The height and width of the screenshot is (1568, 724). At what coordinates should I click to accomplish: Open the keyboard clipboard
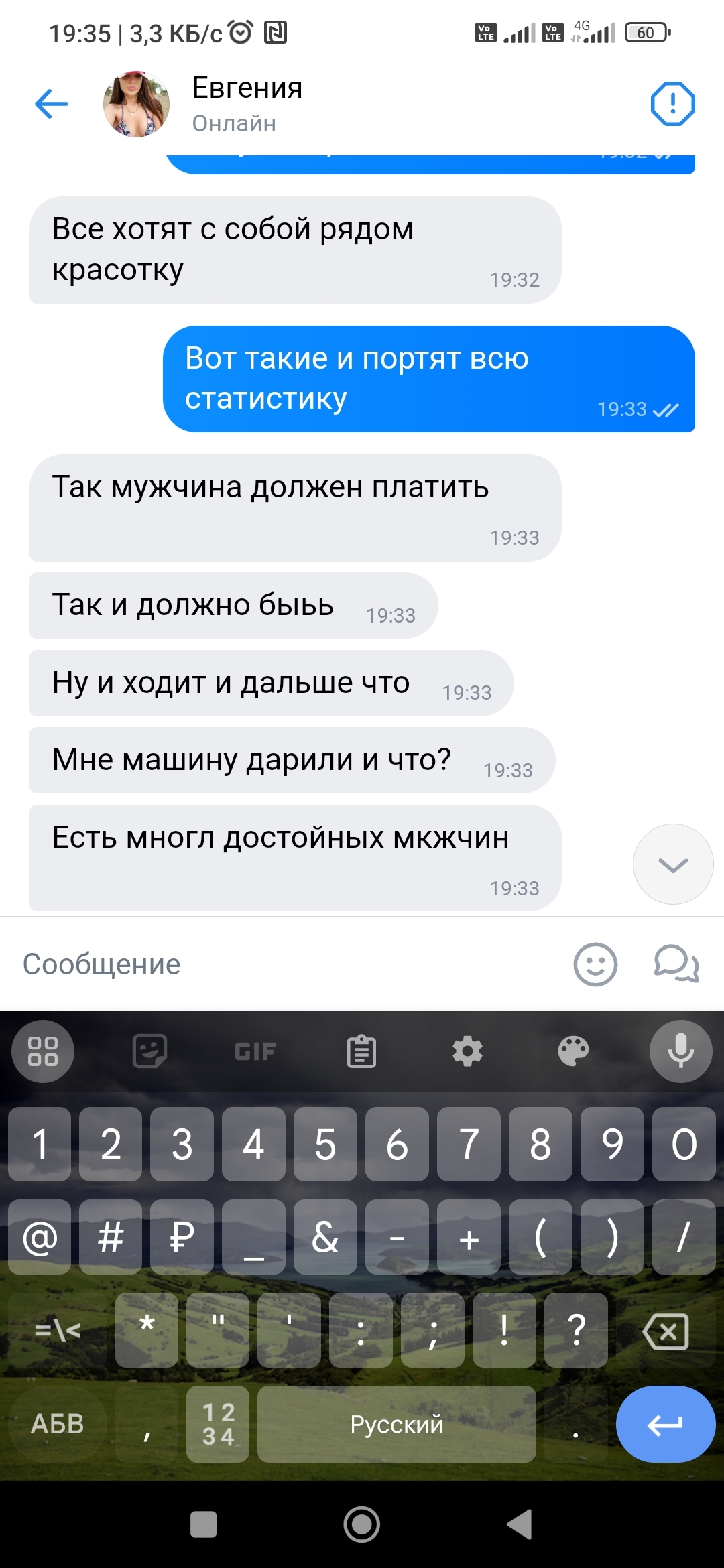point(361,1051)
